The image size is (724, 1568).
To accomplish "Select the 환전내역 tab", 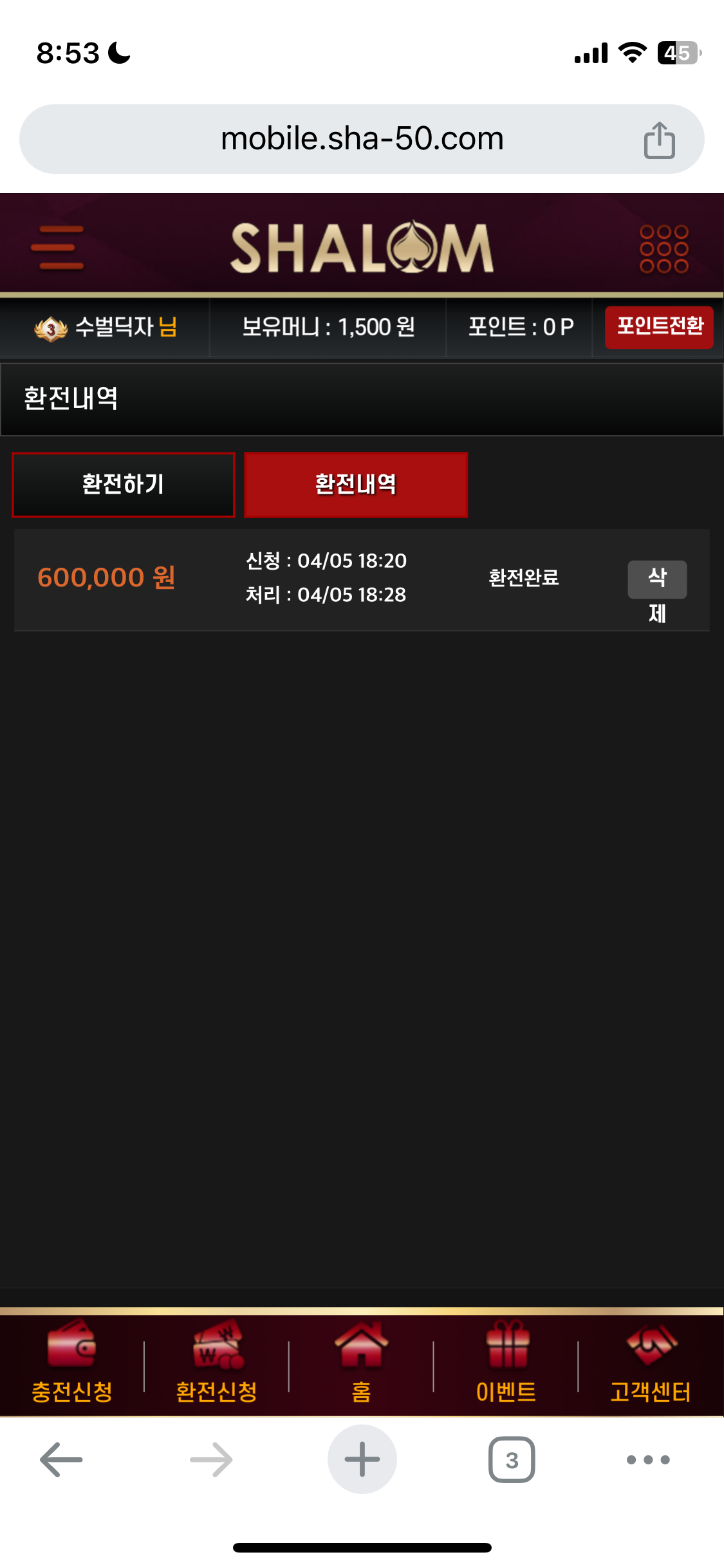I will tap(356, 485).
